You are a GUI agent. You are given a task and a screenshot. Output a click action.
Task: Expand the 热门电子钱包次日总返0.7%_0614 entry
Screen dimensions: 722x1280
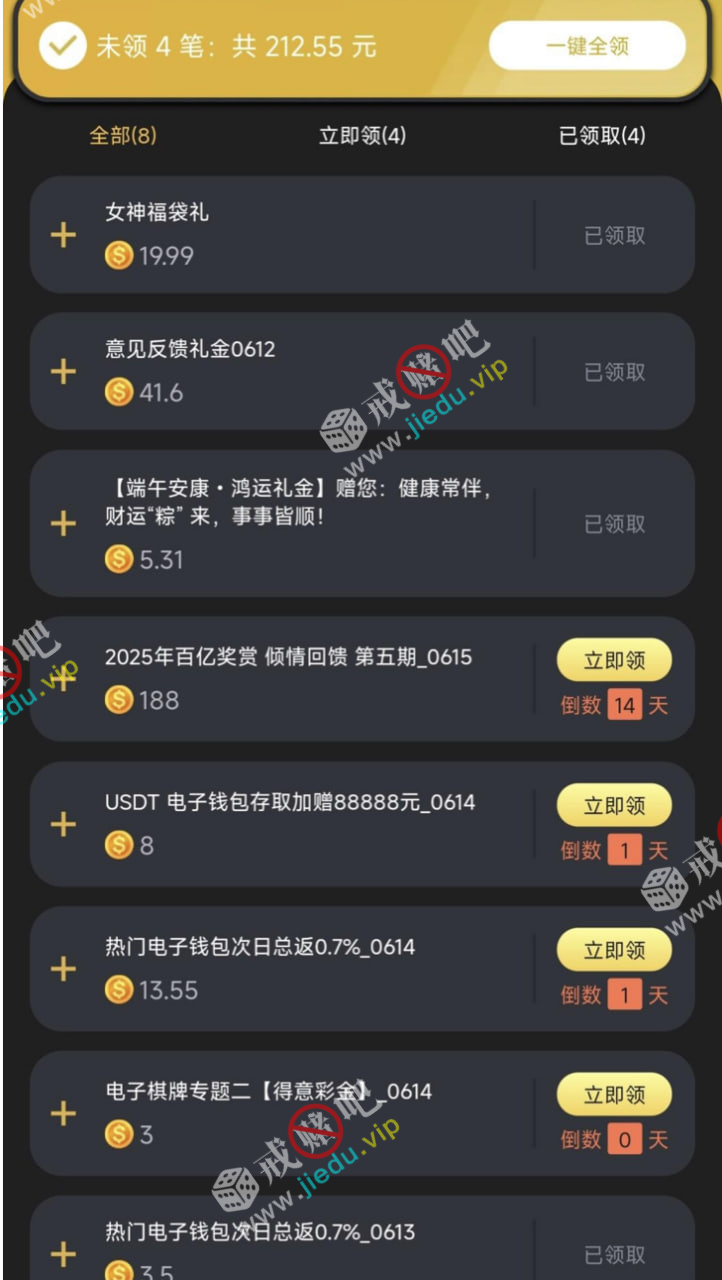coord(64,970)
